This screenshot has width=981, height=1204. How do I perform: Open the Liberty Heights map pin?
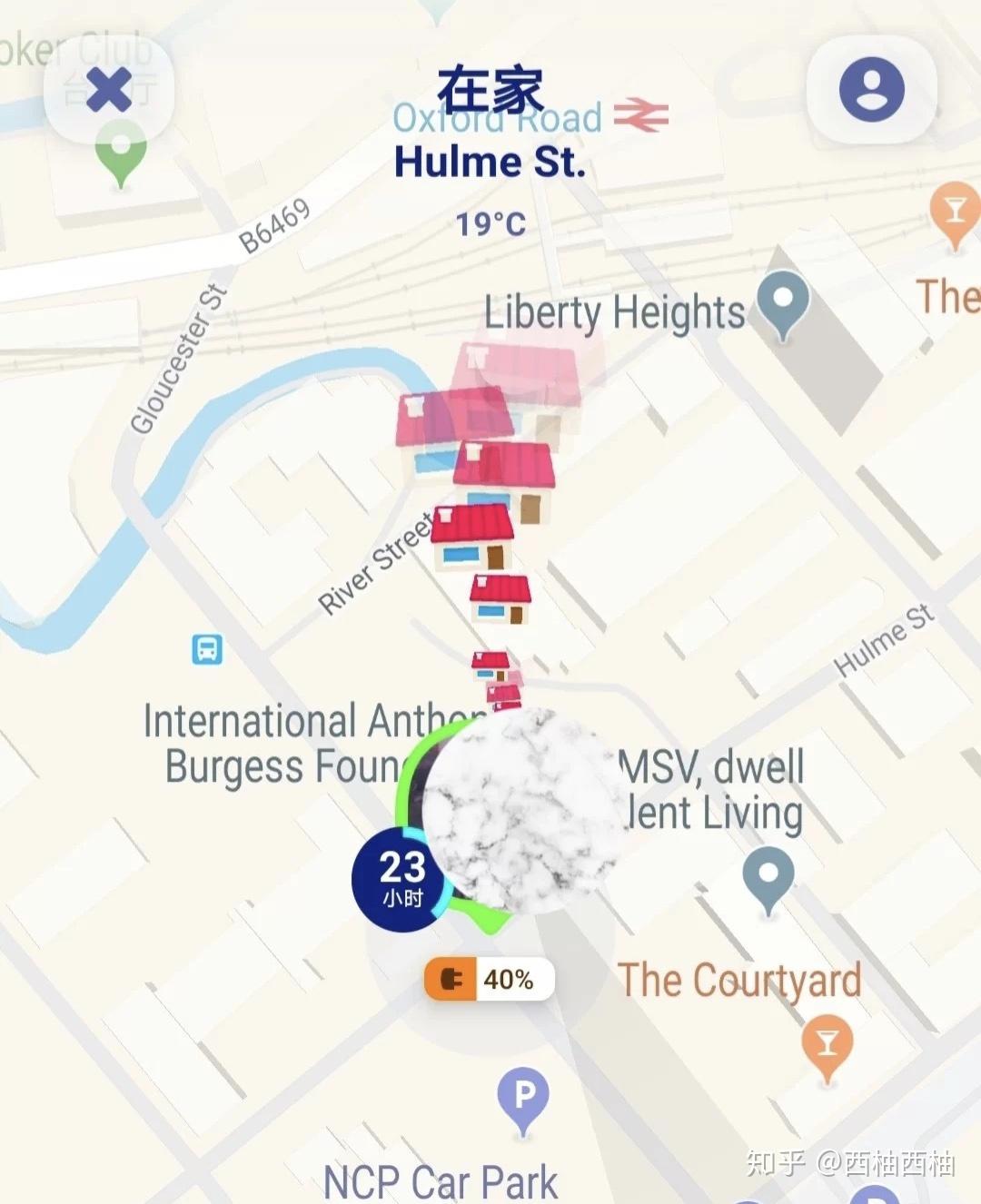(783, 303)
